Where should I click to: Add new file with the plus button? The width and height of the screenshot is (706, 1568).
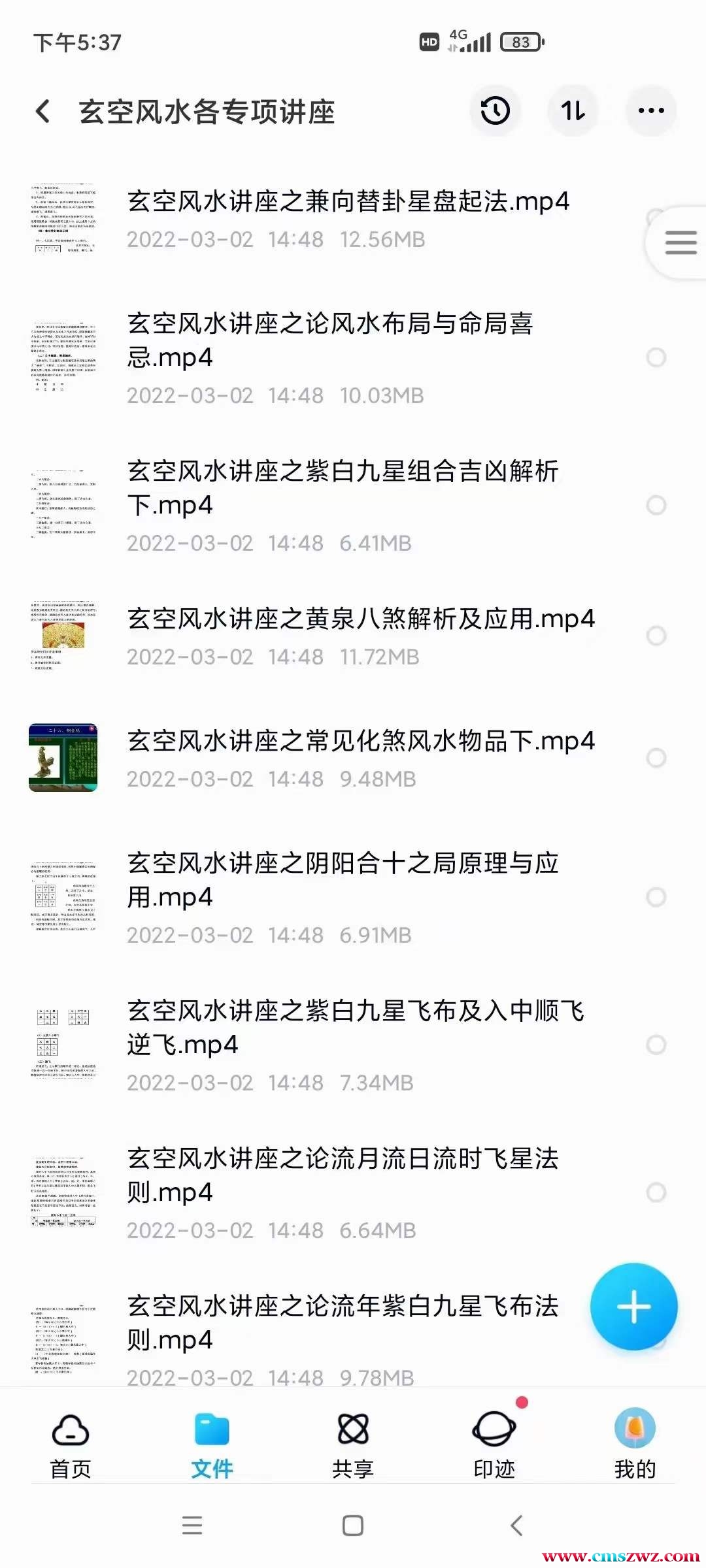633,1307
